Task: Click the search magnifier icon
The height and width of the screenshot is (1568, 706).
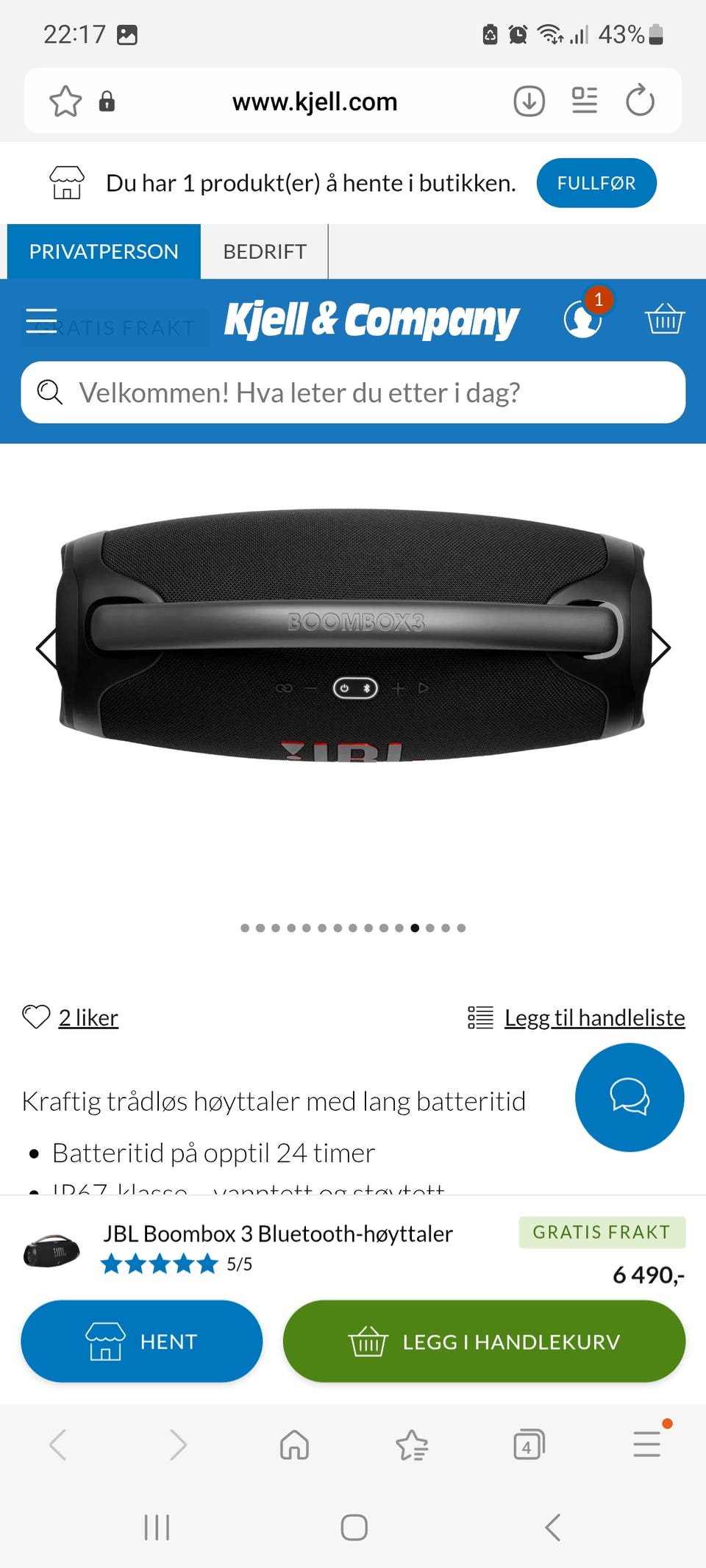Action: pyautogui.click(x=49, y=393)
